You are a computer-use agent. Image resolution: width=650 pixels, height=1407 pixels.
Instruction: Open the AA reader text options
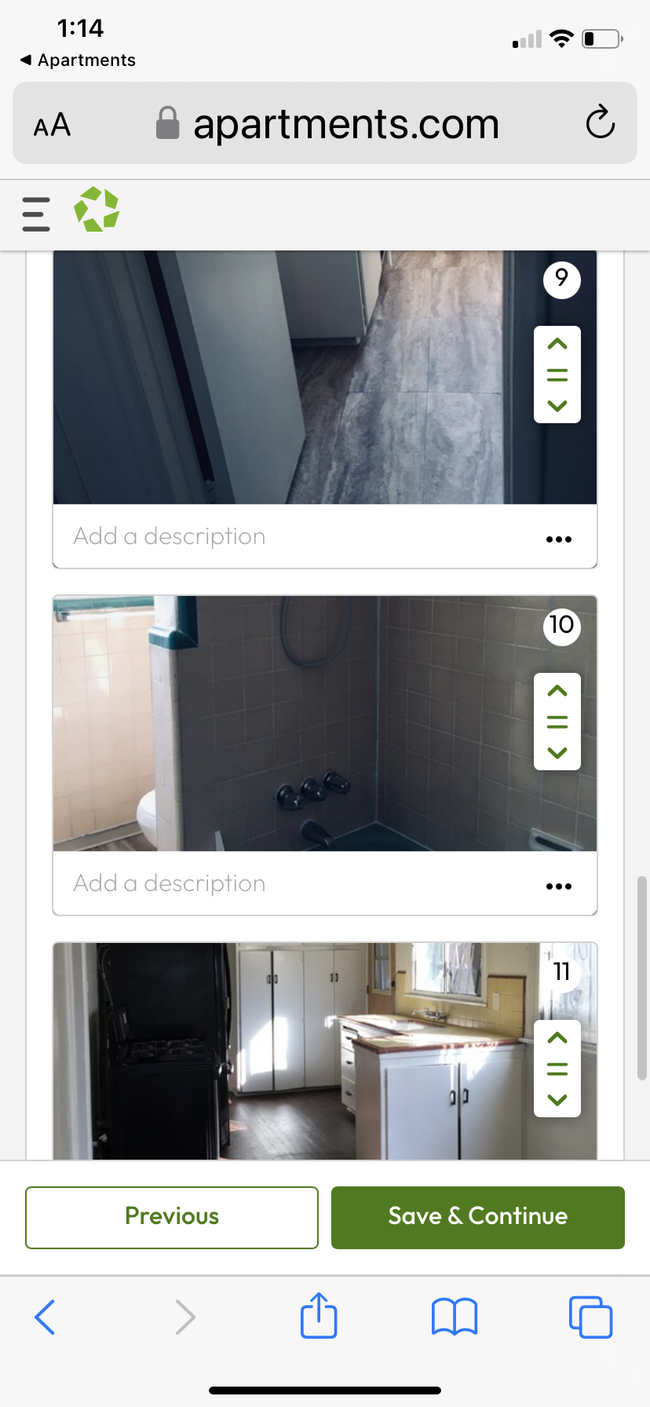(52, 126)
